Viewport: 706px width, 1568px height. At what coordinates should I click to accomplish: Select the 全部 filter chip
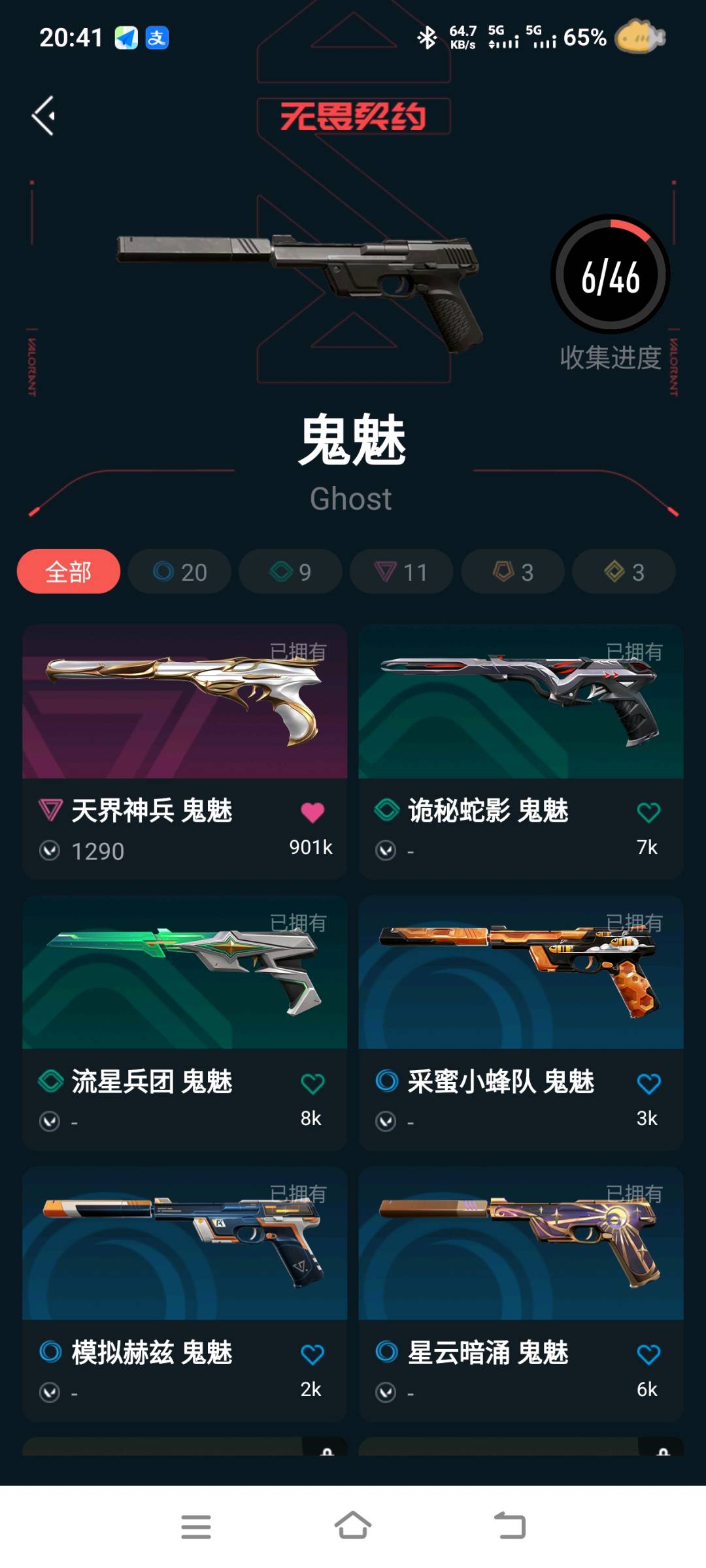coord(69,572)
